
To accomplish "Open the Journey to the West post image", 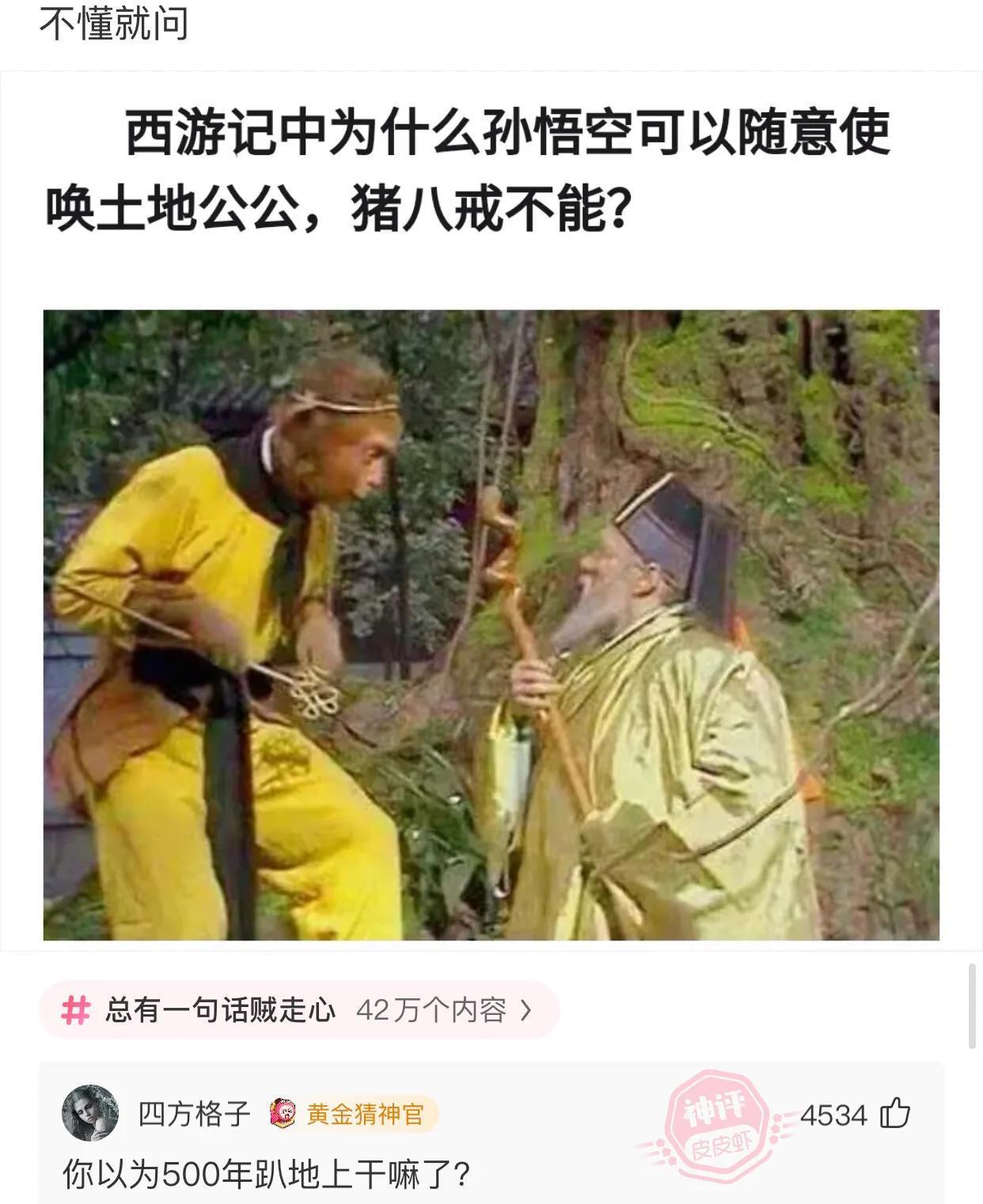I will coord(491,625).
